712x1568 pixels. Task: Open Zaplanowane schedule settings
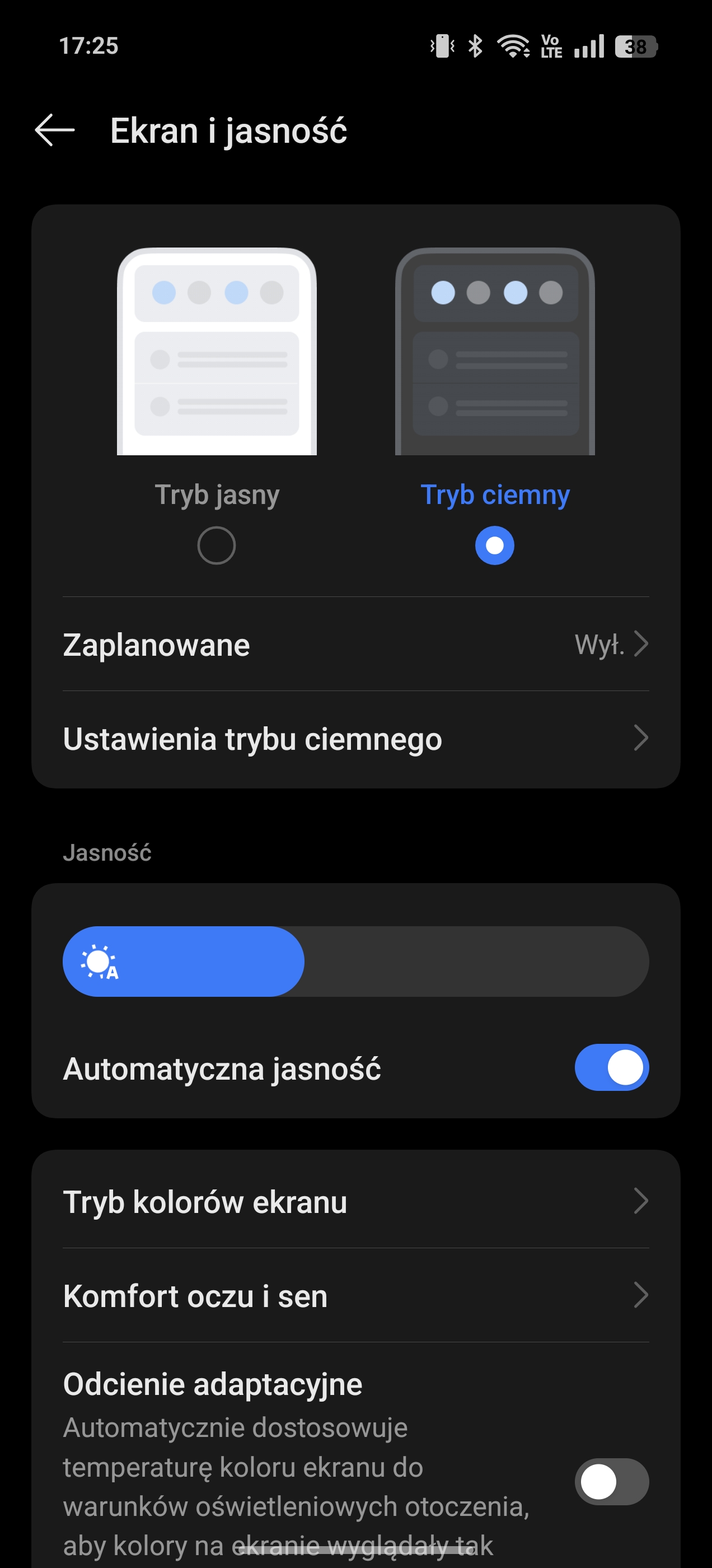click(x=355, y=644)
